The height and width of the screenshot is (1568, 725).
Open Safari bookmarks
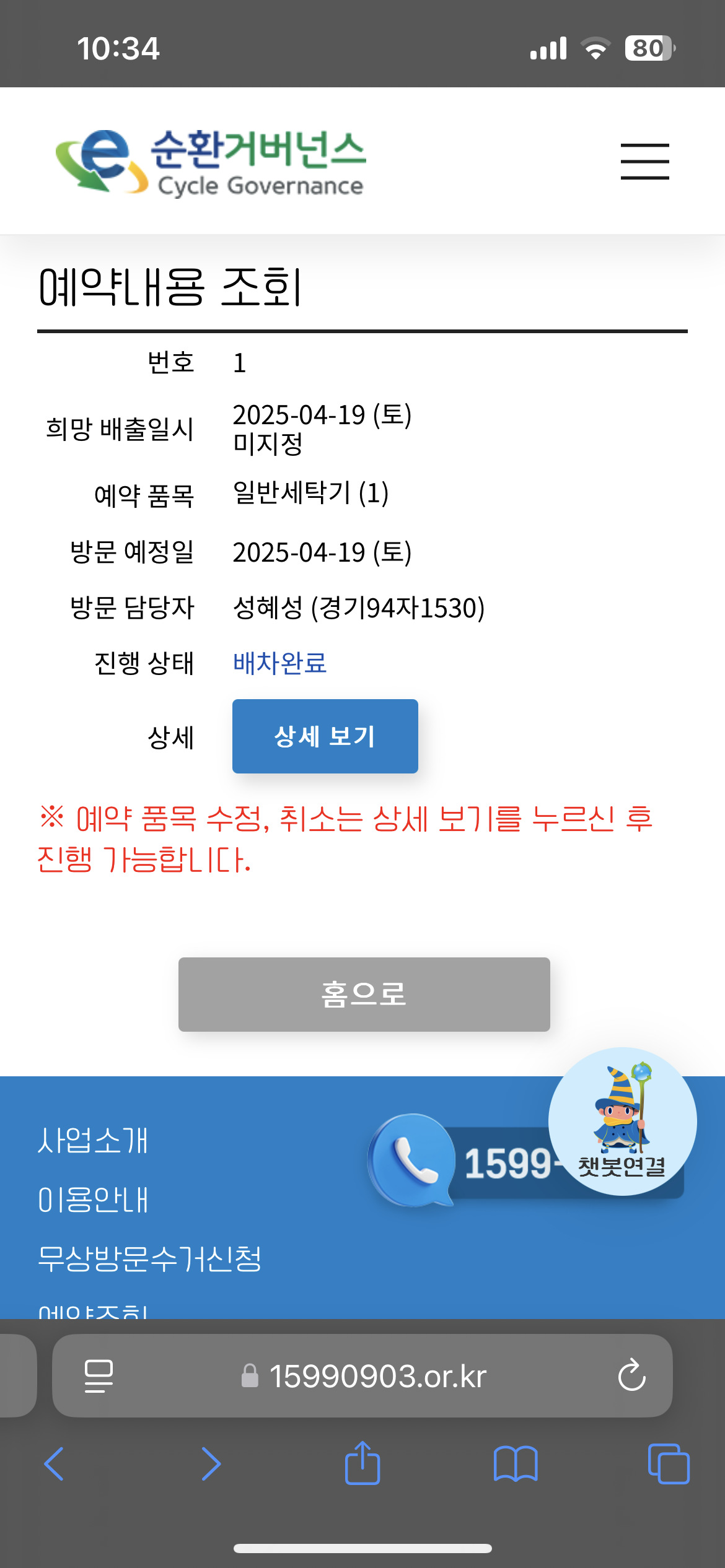(516, 1464)
